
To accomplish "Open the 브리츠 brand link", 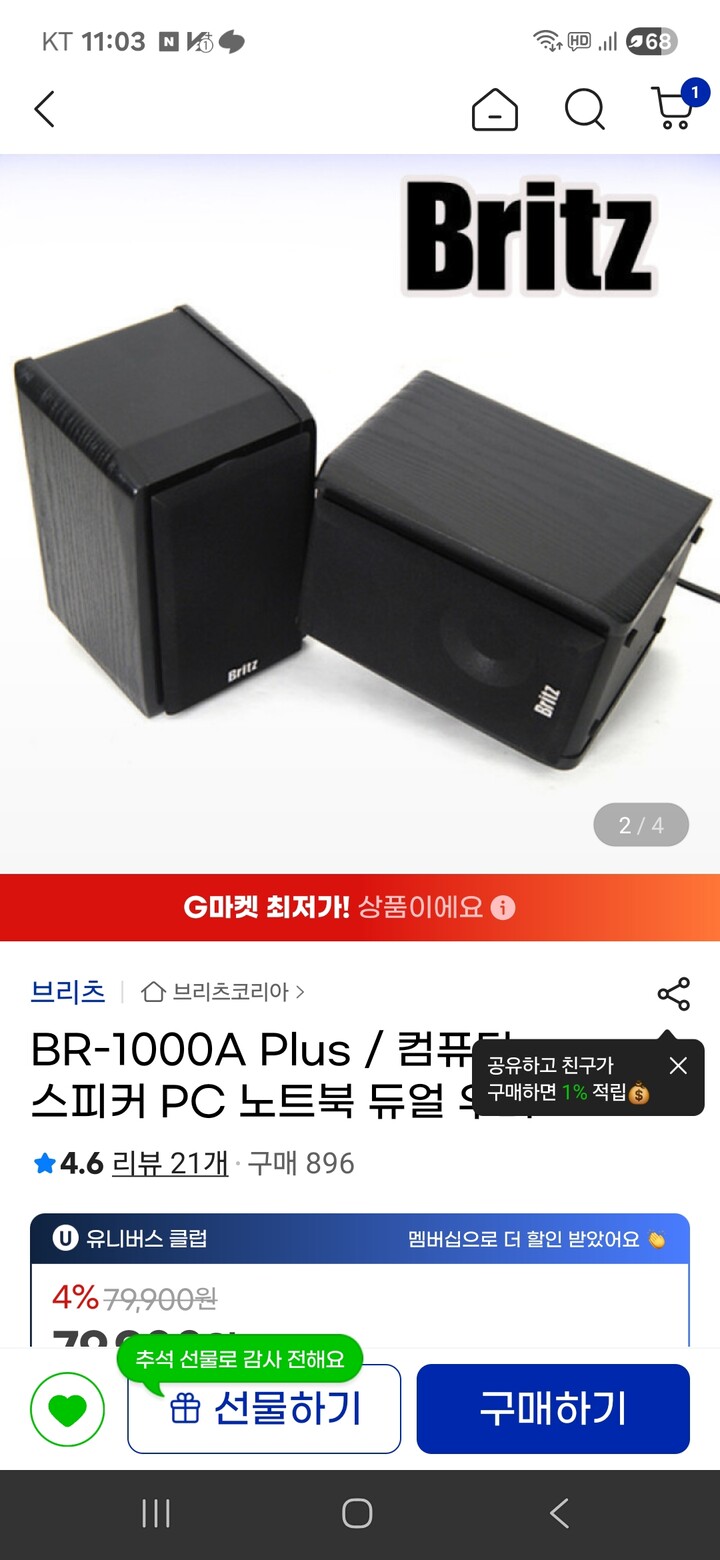I will pyautogui.click(x=68, y=991).
